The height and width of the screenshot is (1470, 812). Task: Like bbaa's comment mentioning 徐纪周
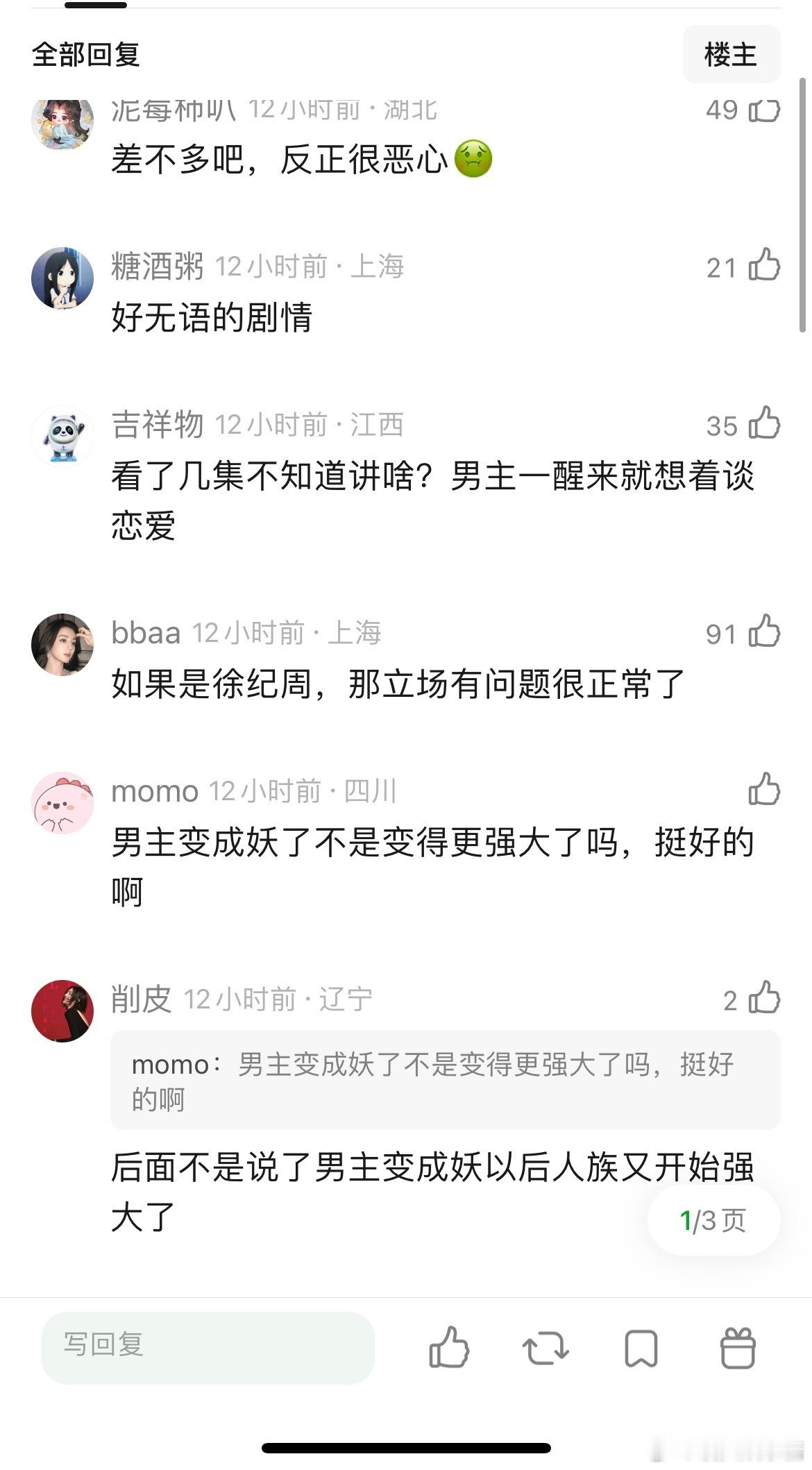click(764, 633)
